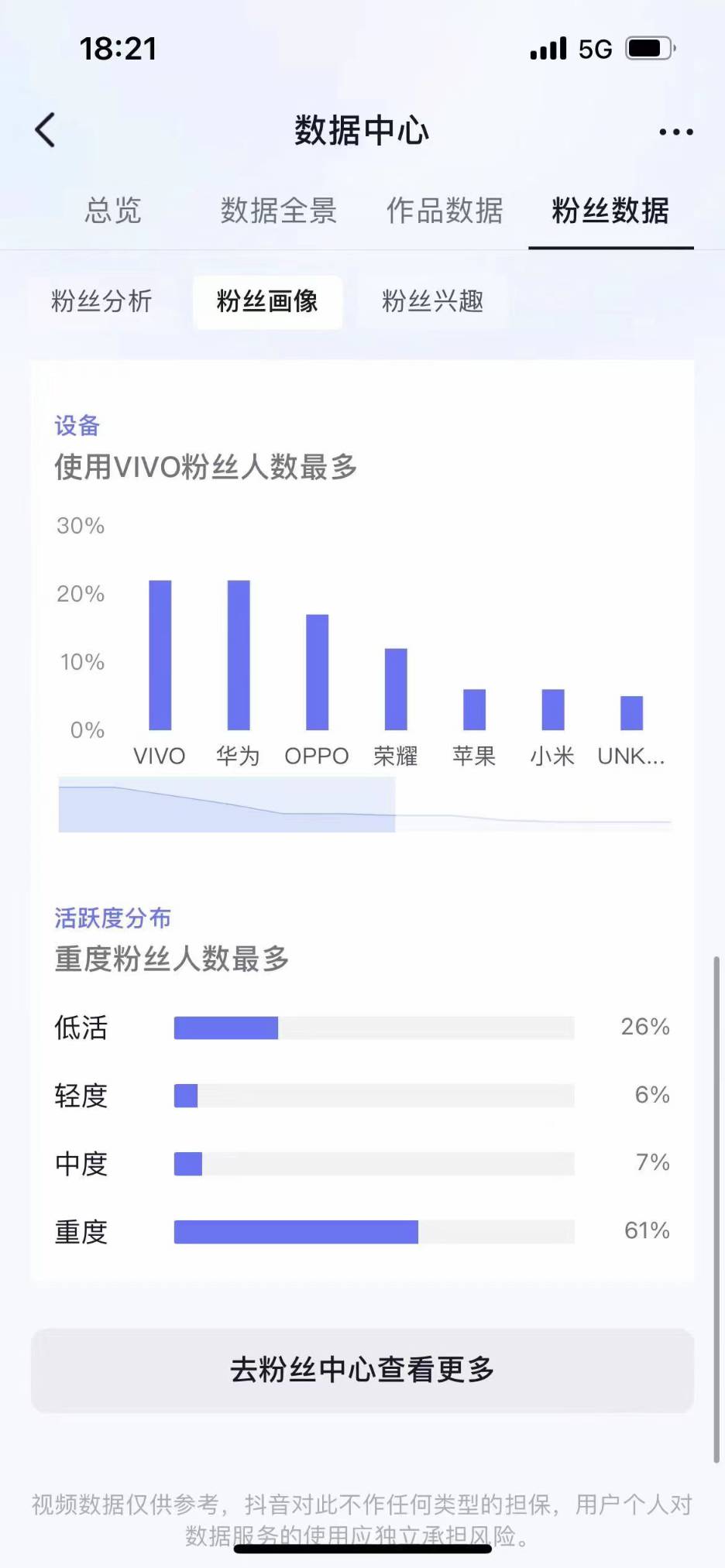Select the 粉丝数据 tab

tap(610, 211)
